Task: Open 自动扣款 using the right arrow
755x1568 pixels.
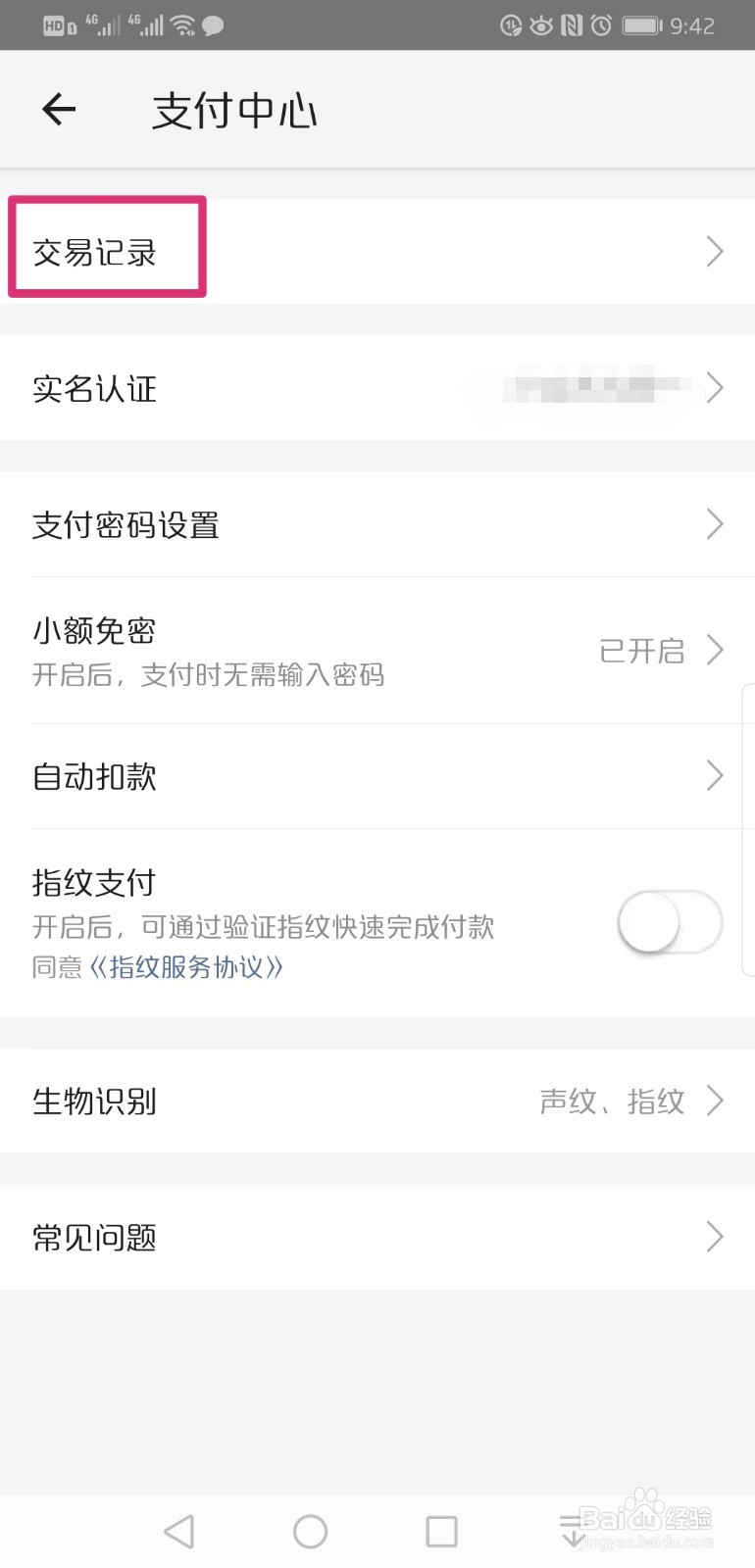Action: click(715, 776)
